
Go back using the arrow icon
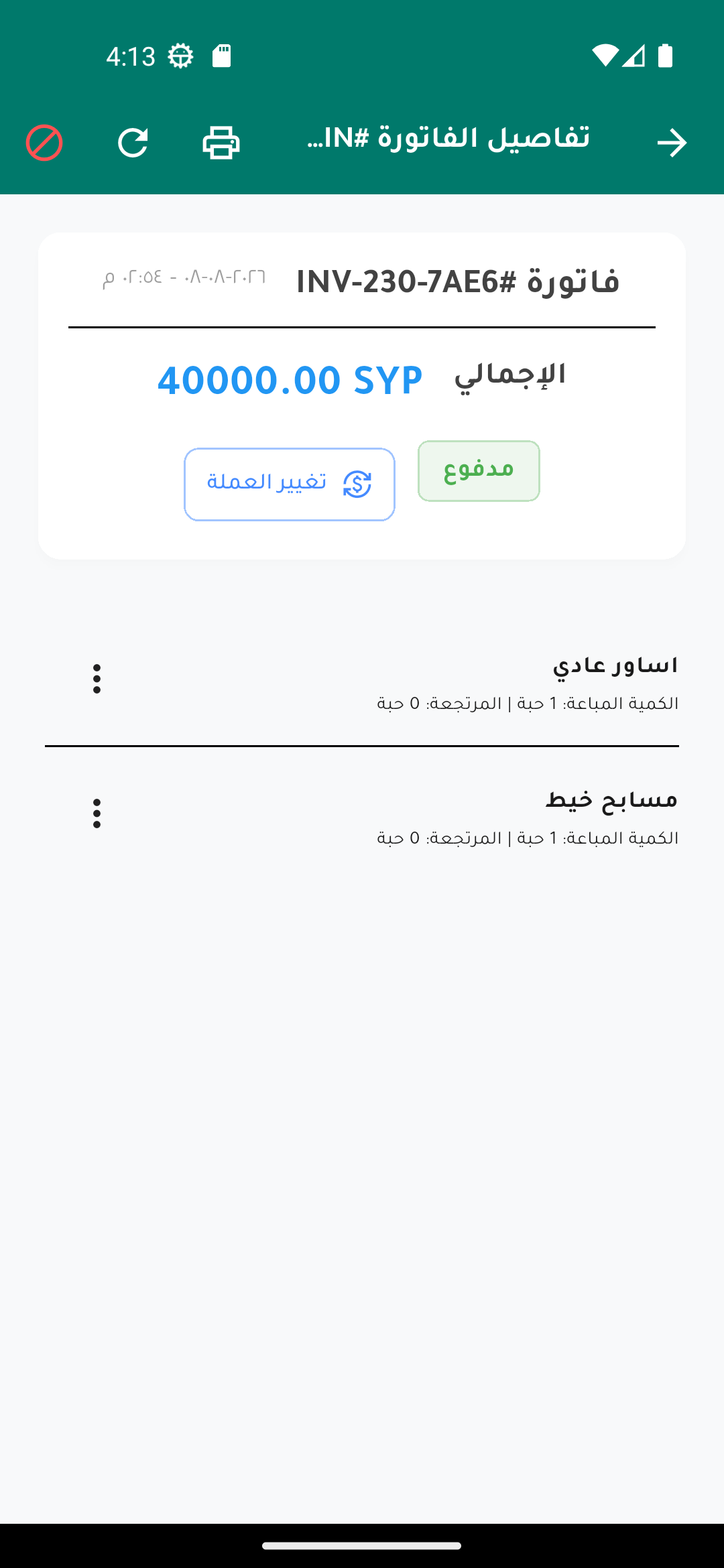(672, 143)
